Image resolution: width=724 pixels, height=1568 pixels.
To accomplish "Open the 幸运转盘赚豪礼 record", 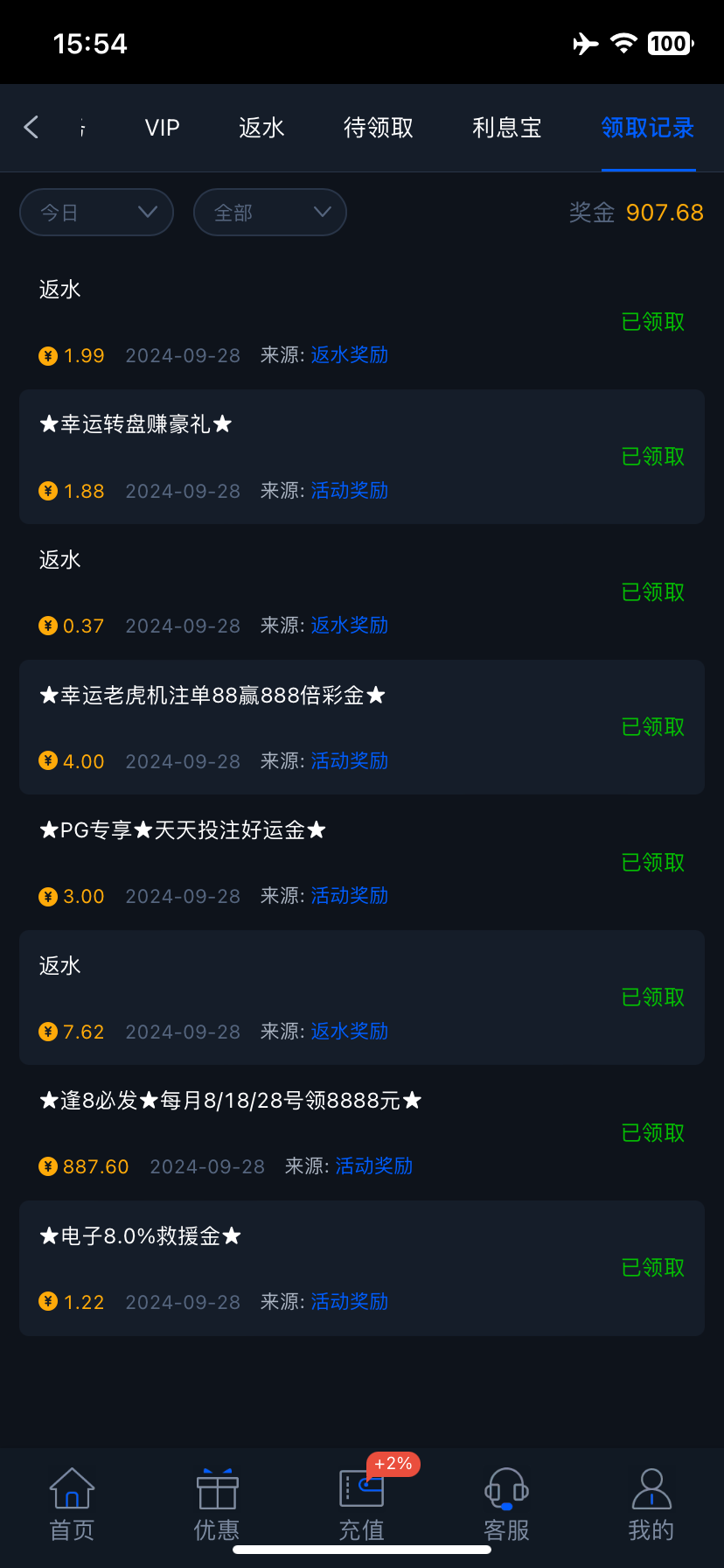I will 362,457.
